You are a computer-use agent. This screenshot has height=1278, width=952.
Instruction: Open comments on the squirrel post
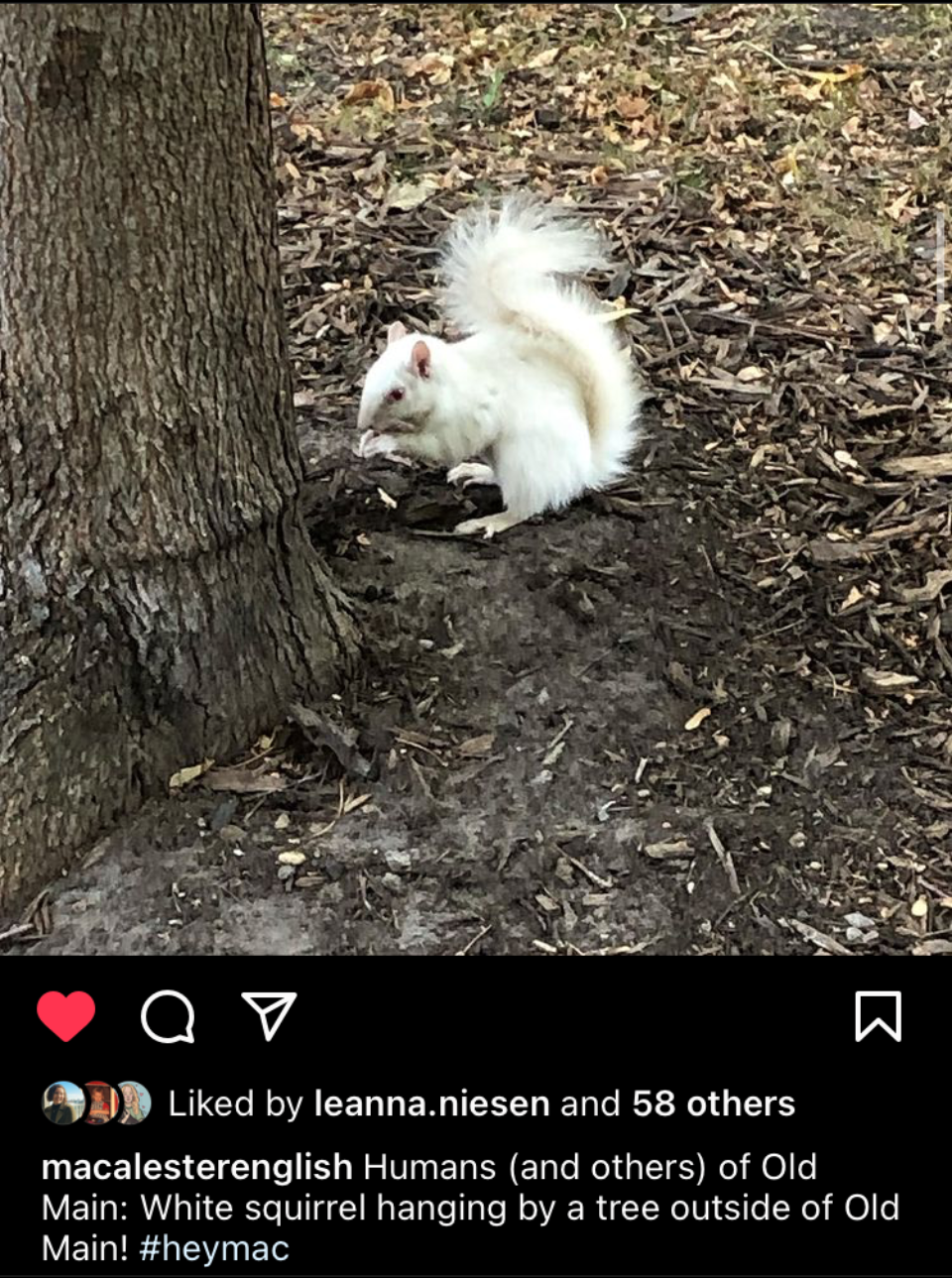point(168,1016)
